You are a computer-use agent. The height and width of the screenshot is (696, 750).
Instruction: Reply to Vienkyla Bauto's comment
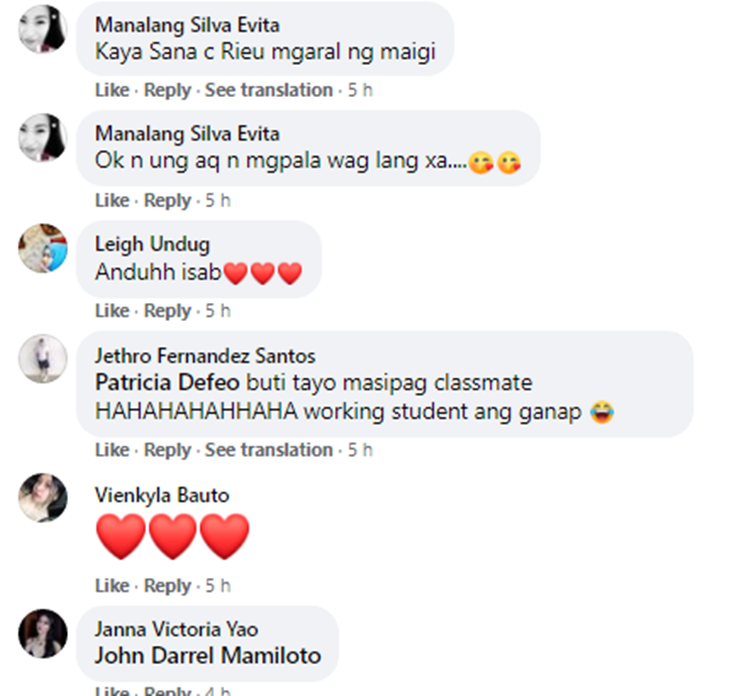167,585
